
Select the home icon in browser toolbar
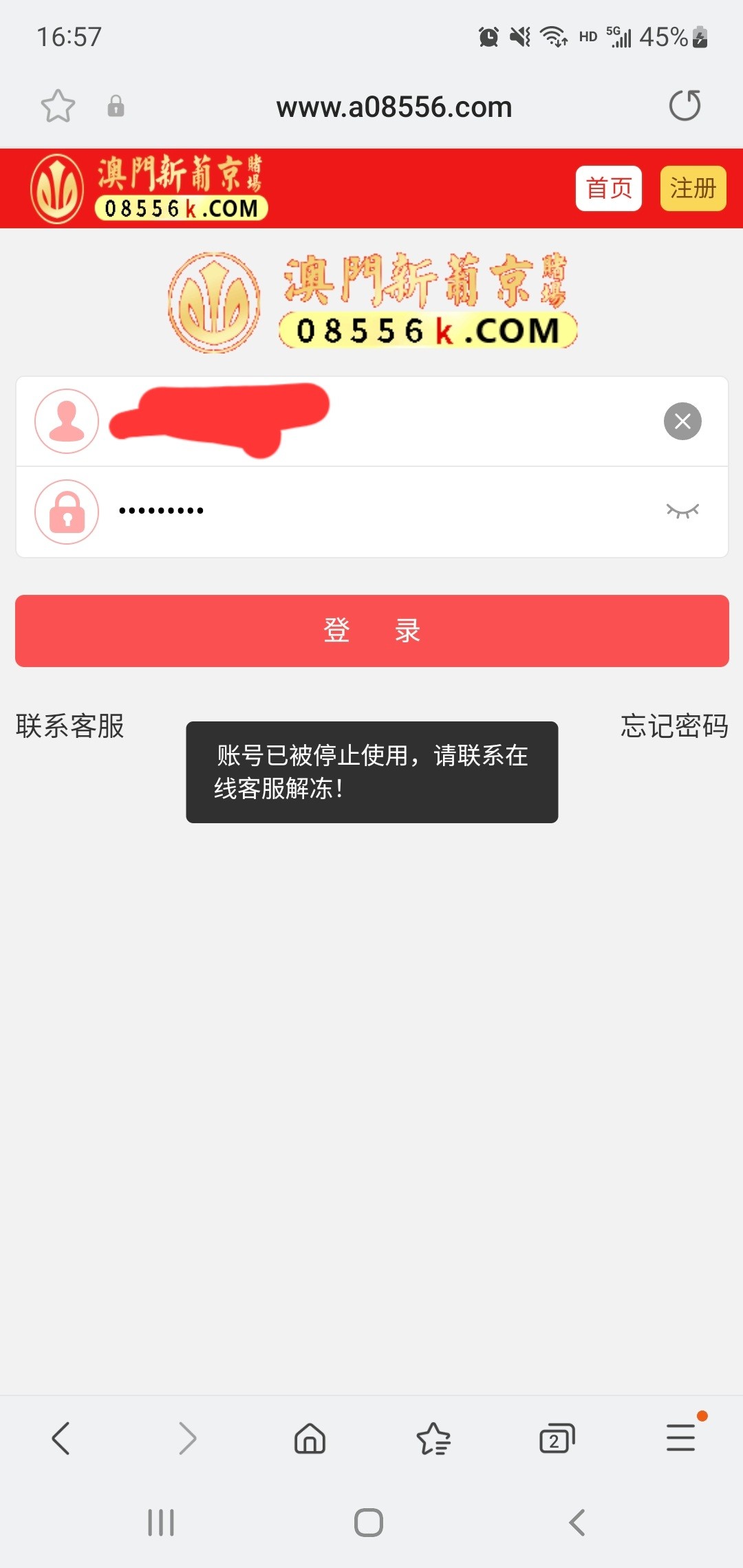(310, 1437)
